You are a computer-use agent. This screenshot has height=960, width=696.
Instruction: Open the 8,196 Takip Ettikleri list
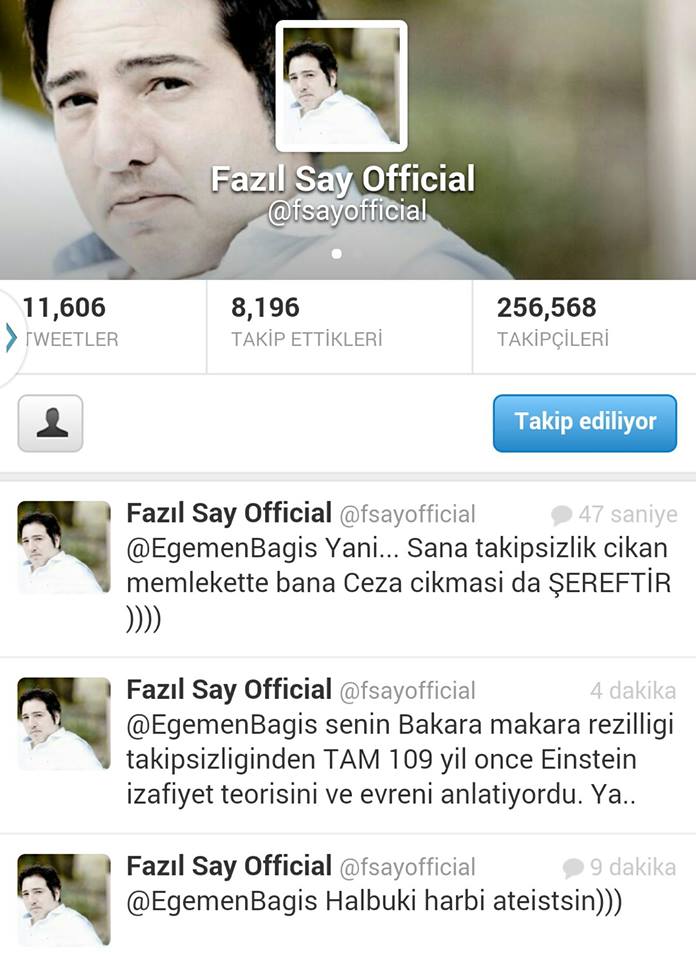(306, 323)
